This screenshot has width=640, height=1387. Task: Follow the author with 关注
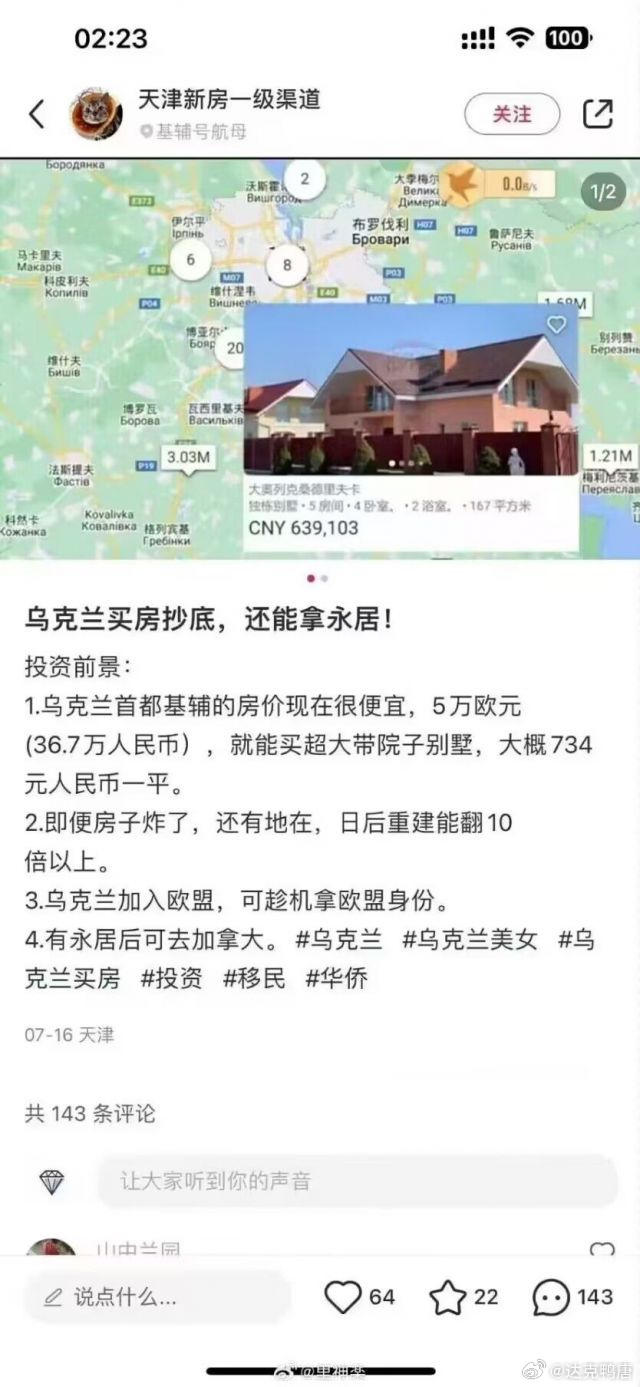point(511,114)
